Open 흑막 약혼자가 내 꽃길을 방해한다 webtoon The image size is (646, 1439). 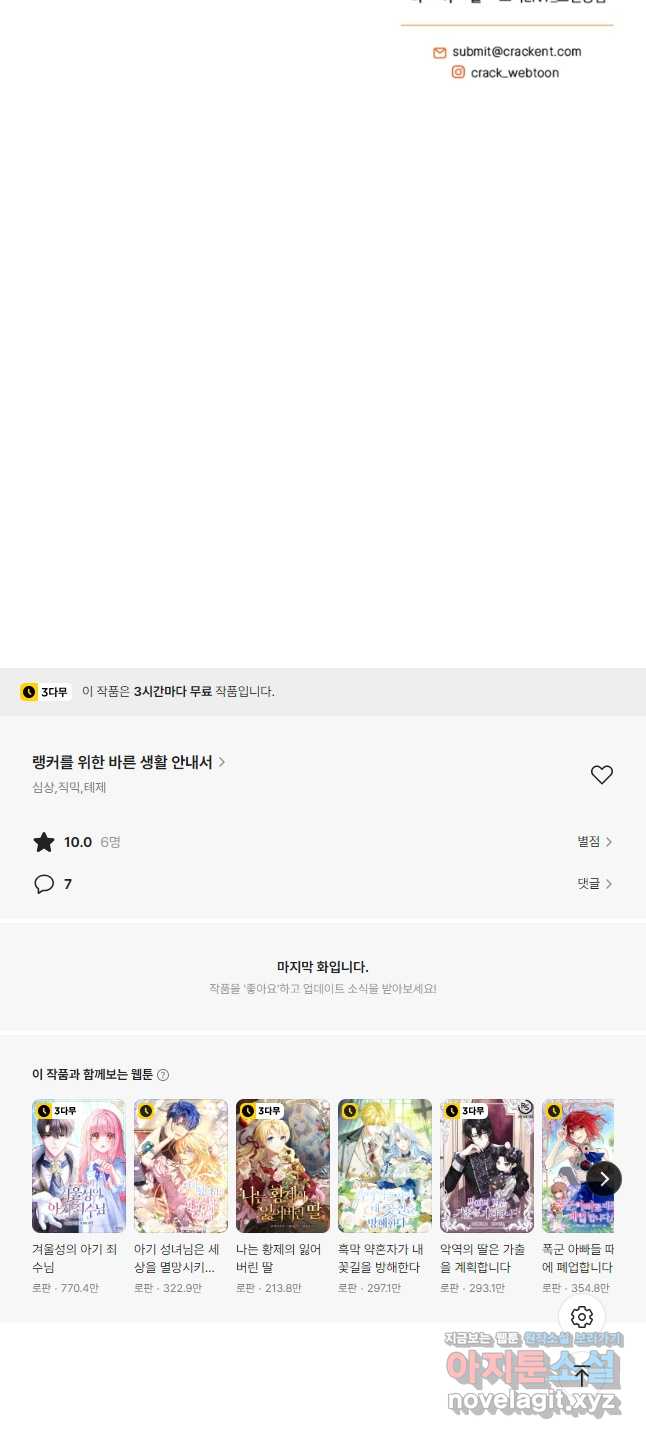pyautogui.click(x=385, y=1166)
